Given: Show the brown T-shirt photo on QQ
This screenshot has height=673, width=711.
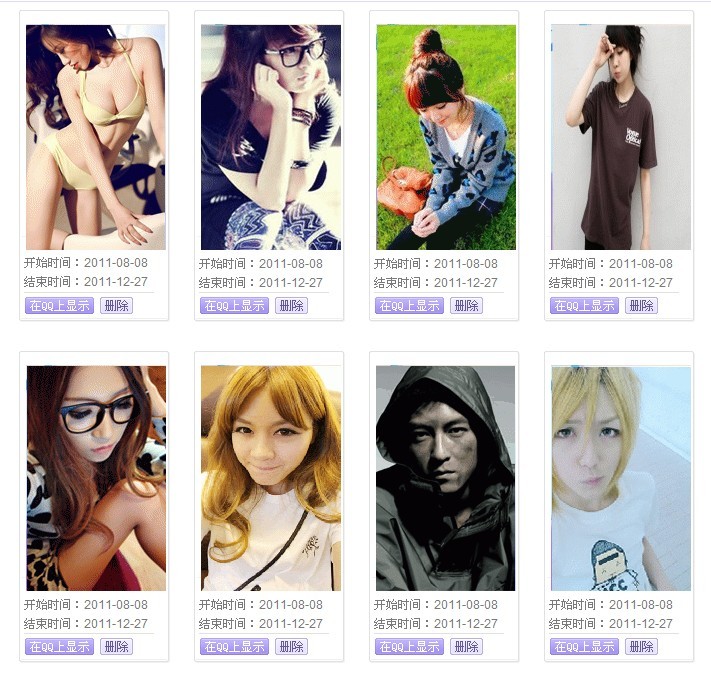Looking at the screenshot, I should [584, 306].
